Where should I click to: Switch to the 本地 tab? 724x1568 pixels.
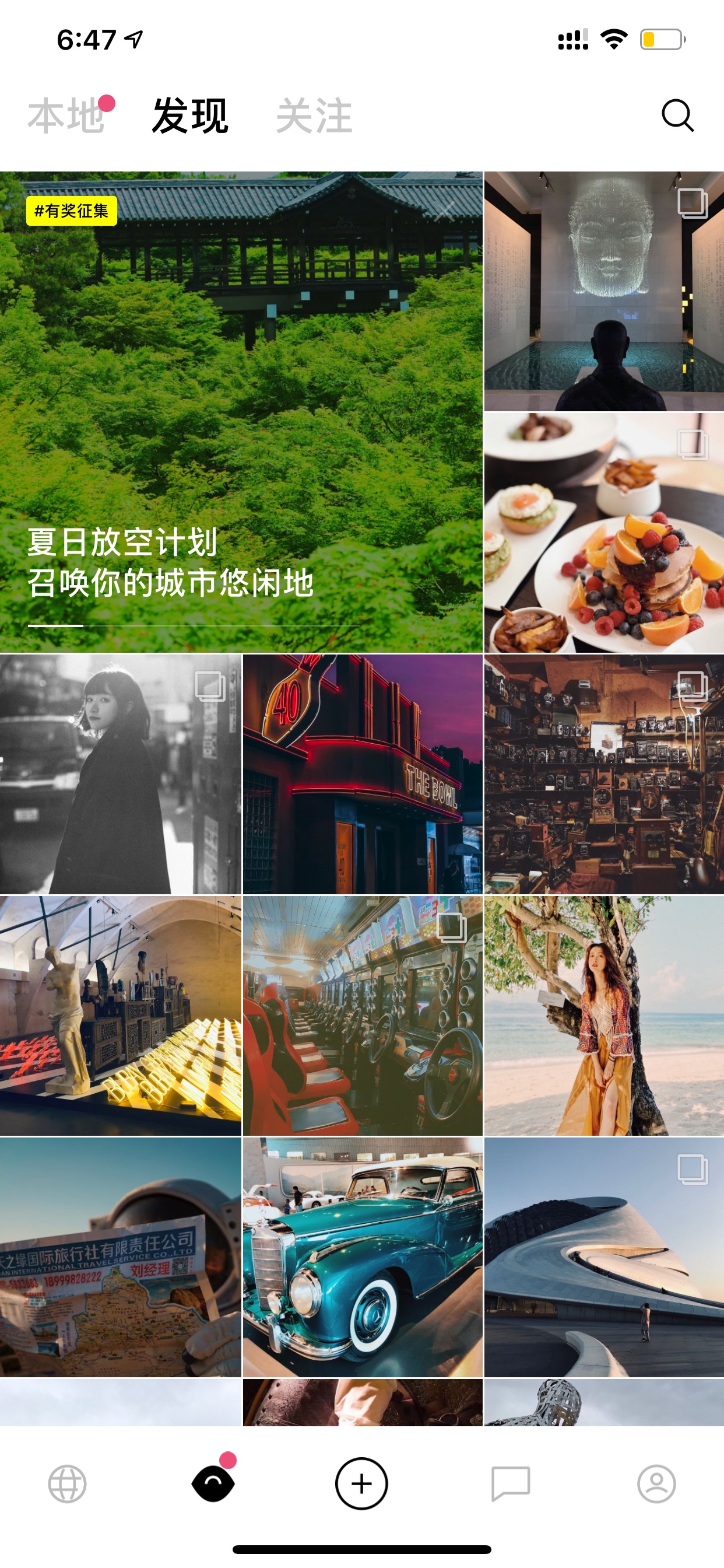pos(66,116)
